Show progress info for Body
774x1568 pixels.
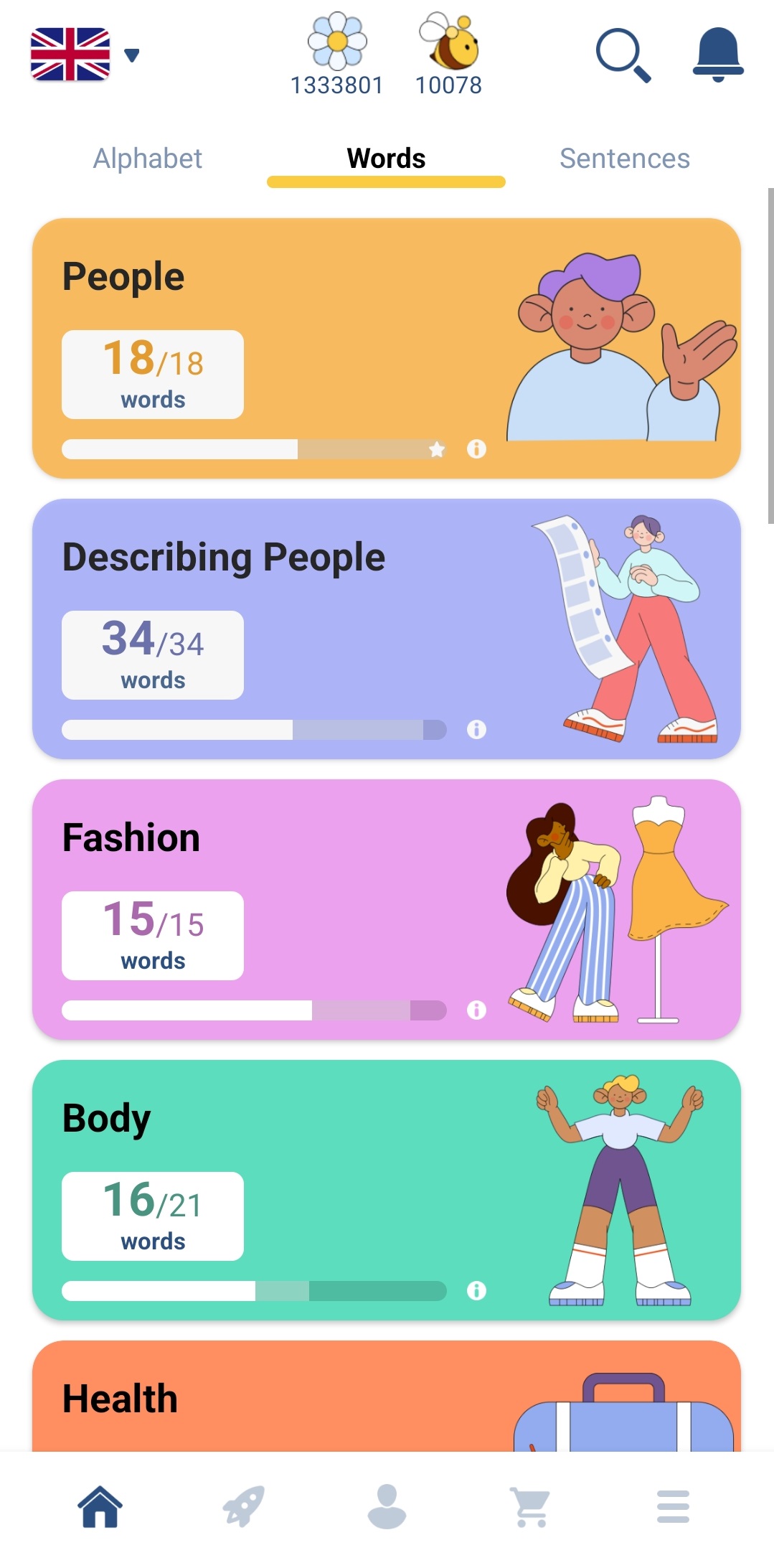pos(476,1291)
